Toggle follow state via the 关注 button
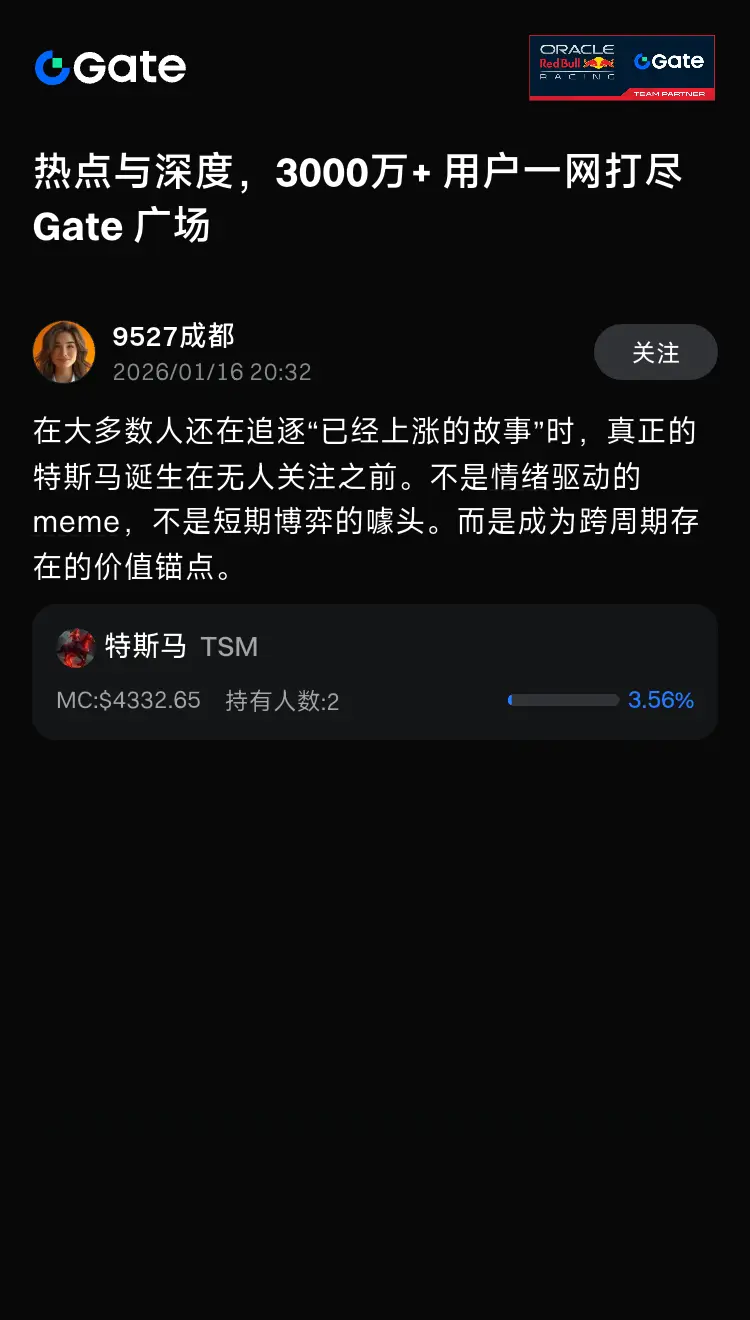The height and width of the screenshot is (1320, 750). 655,352
